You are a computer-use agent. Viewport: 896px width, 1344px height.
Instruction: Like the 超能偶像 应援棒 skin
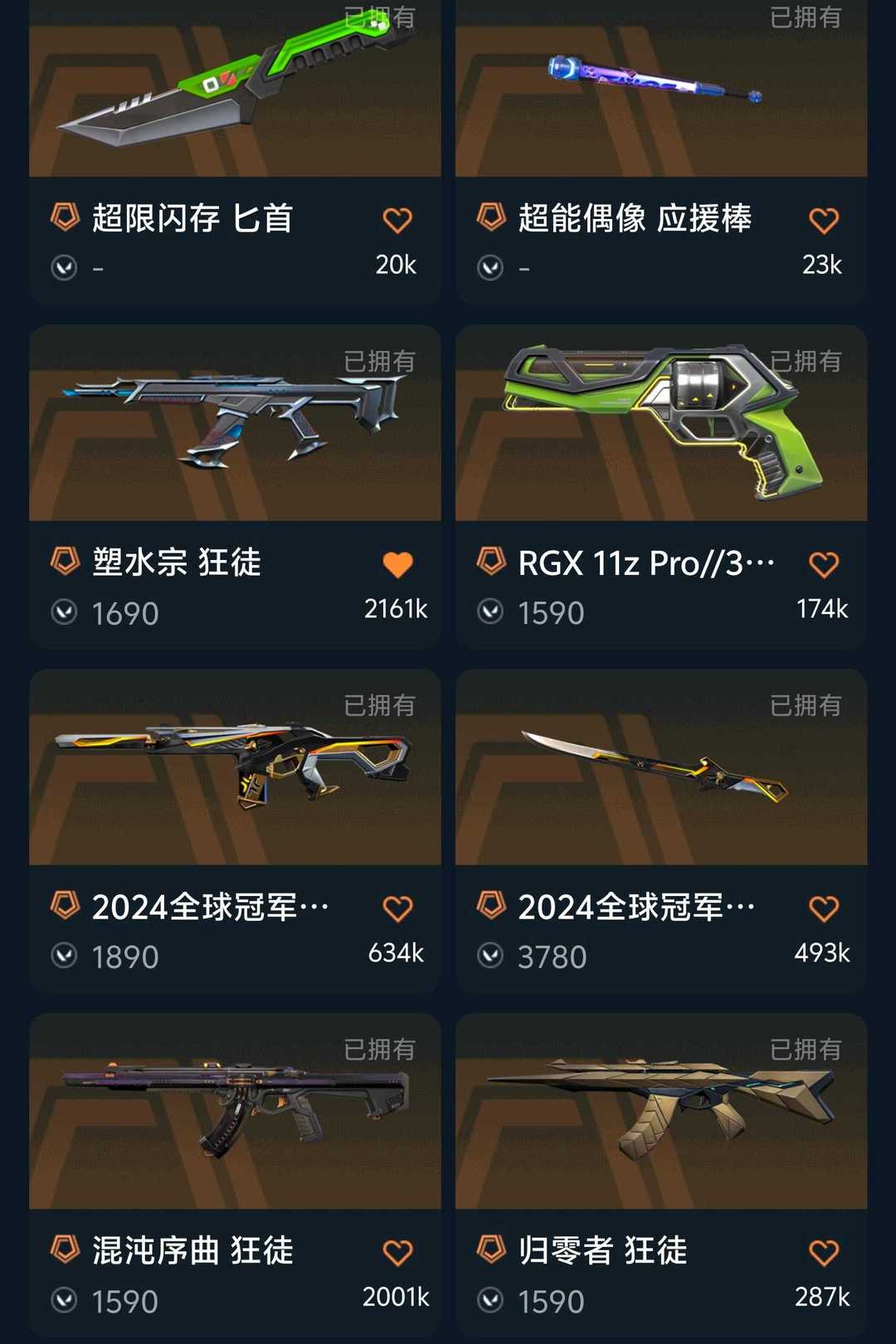coord(824,221)
